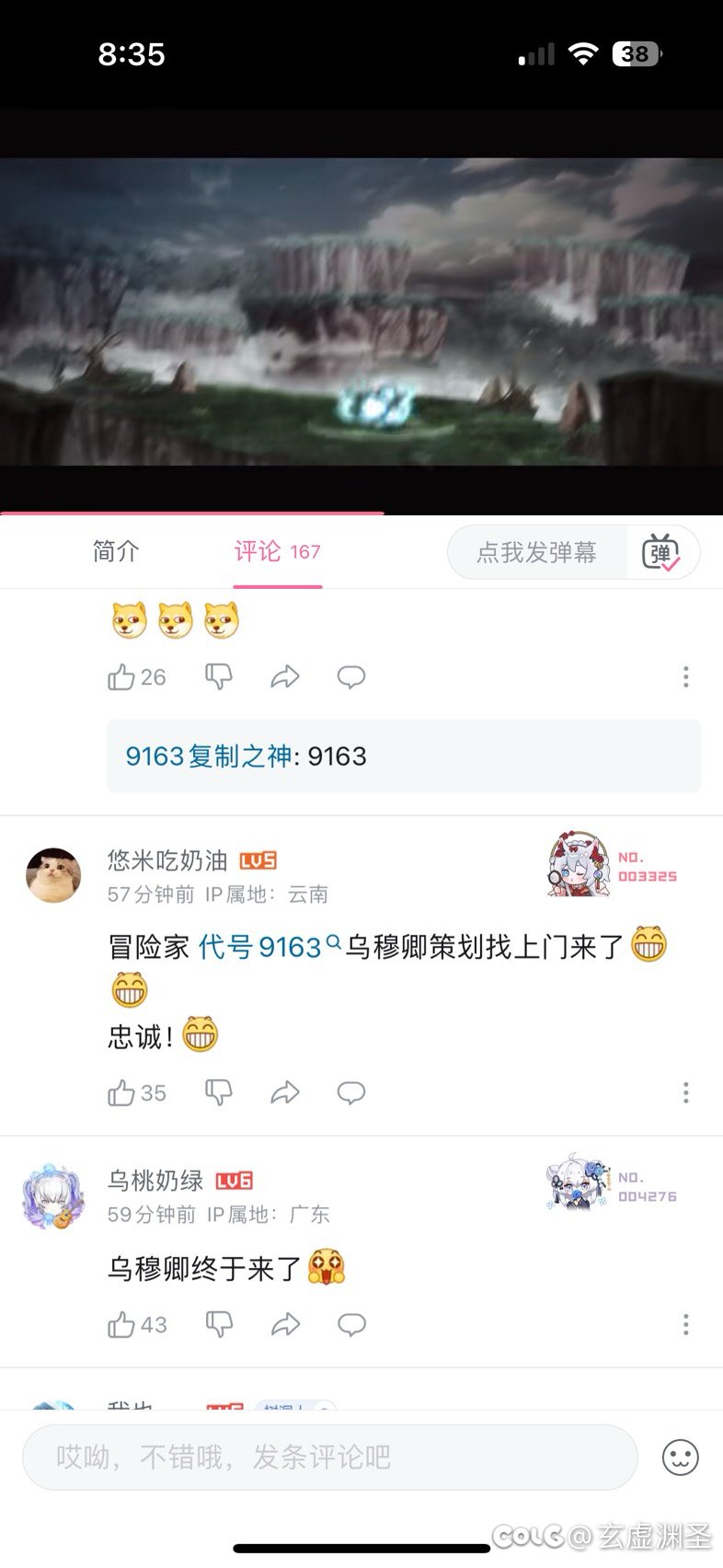This screenshot has height=1568, width=723.
Task: Dislike 乌桃奶绿's comment
Action: (x=217, y=1325)
